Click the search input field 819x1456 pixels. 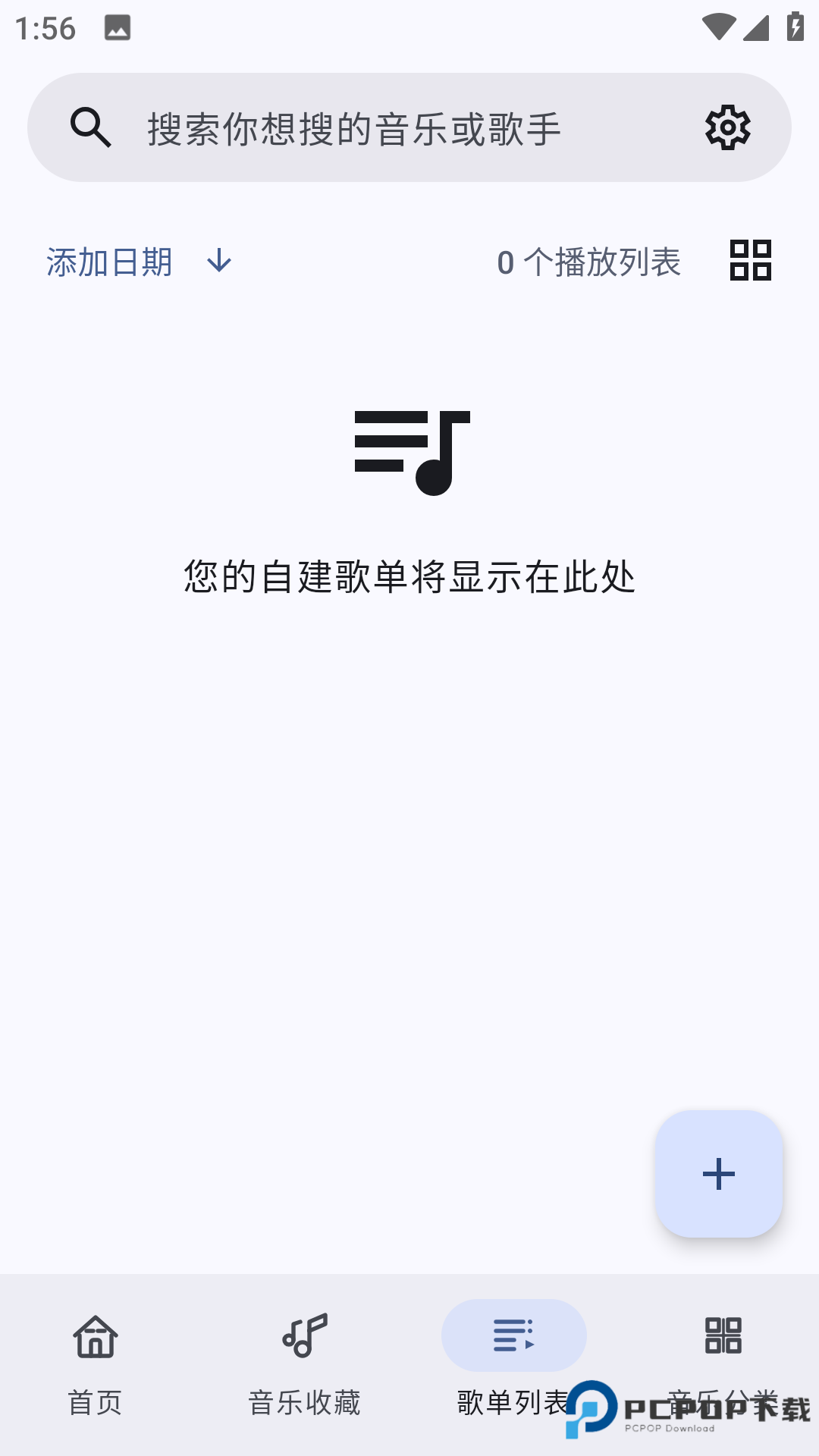coord(349,127)
